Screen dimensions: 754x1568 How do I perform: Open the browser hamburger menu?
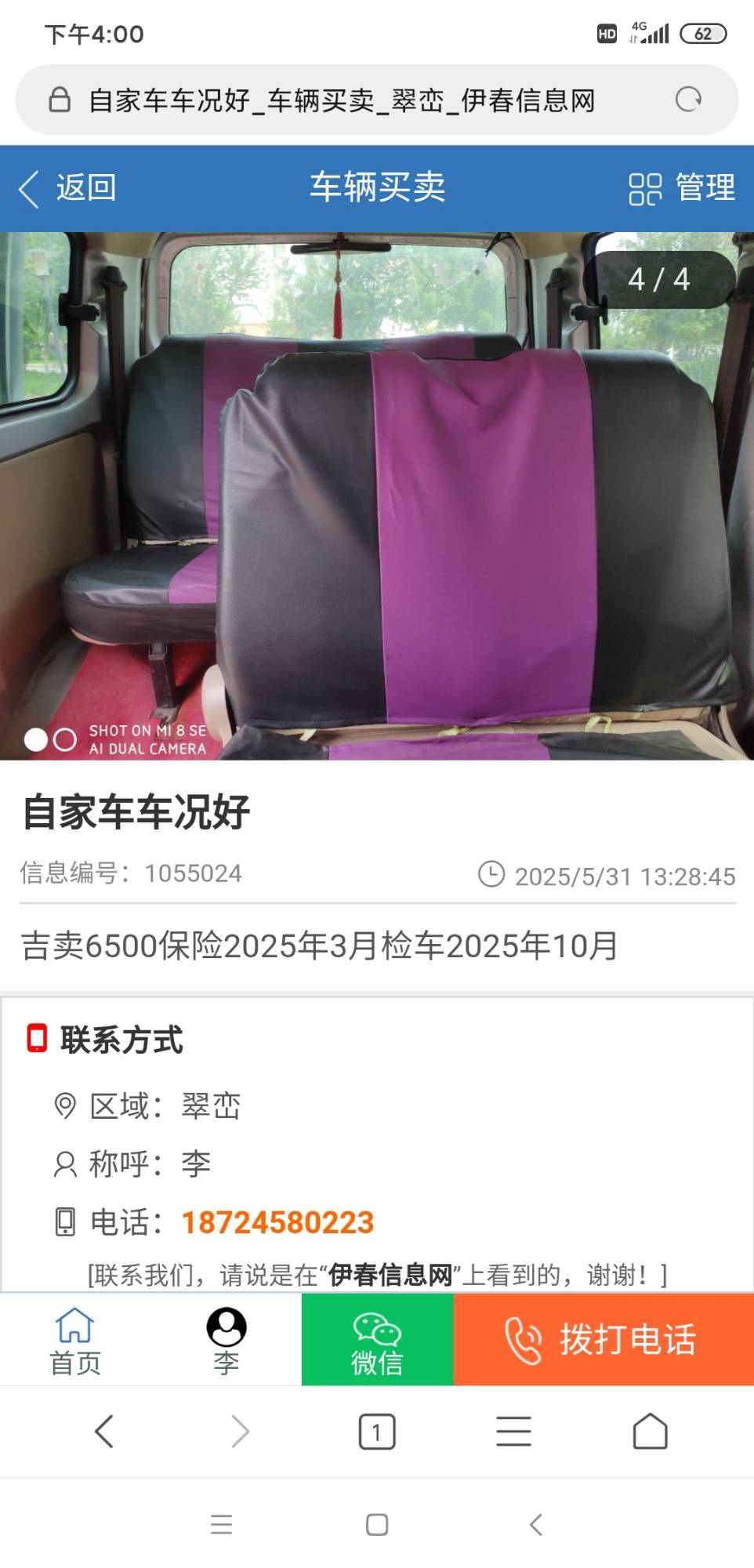coord(513,1432)
